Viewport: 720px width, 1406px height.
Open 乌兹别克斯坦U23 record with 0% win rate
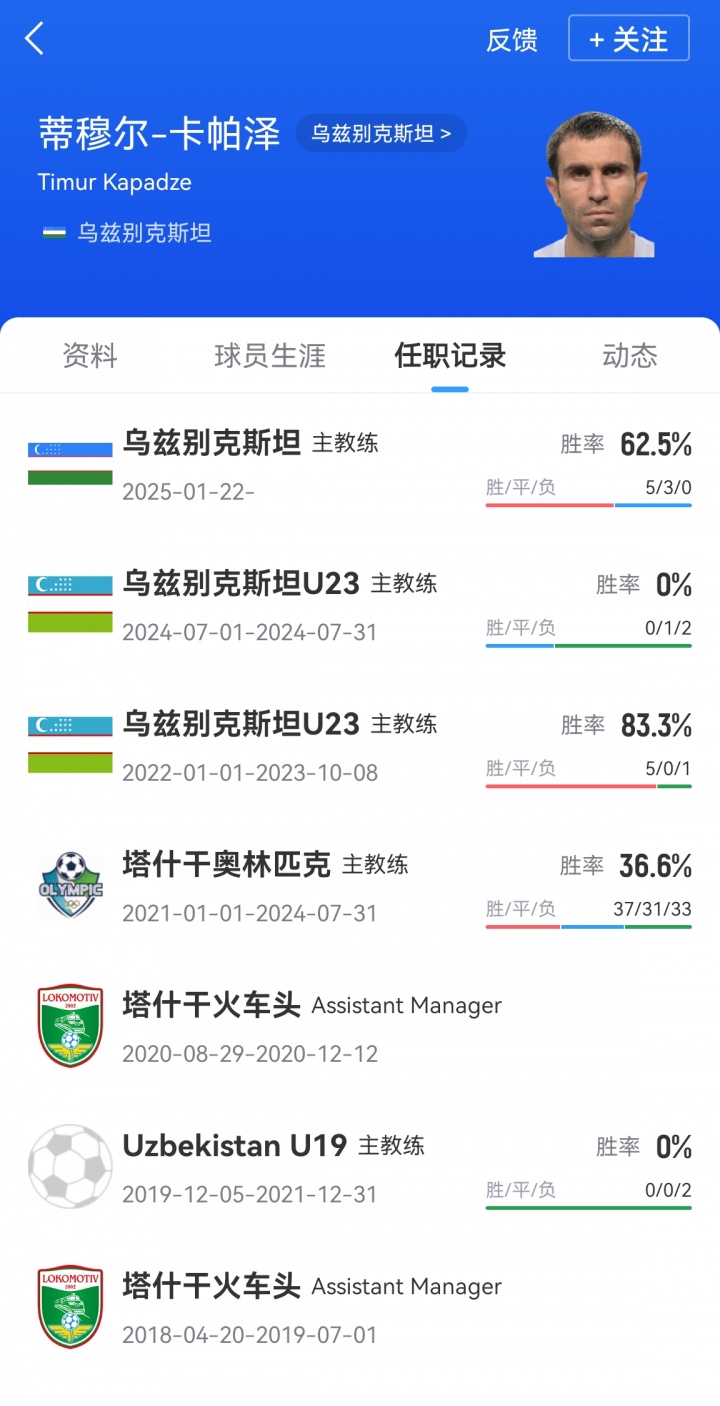[x=360, y=606]
